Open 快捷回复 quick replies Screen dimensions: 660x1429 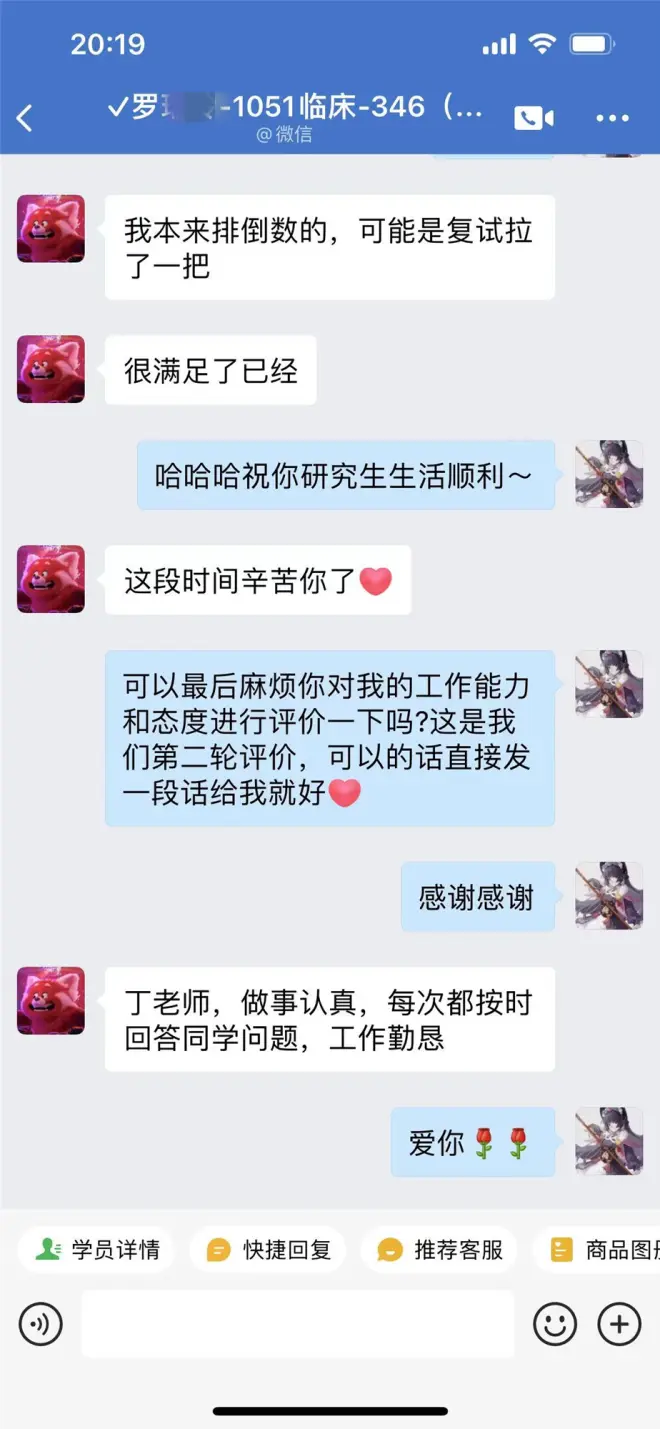click(x=268, y=1250)
